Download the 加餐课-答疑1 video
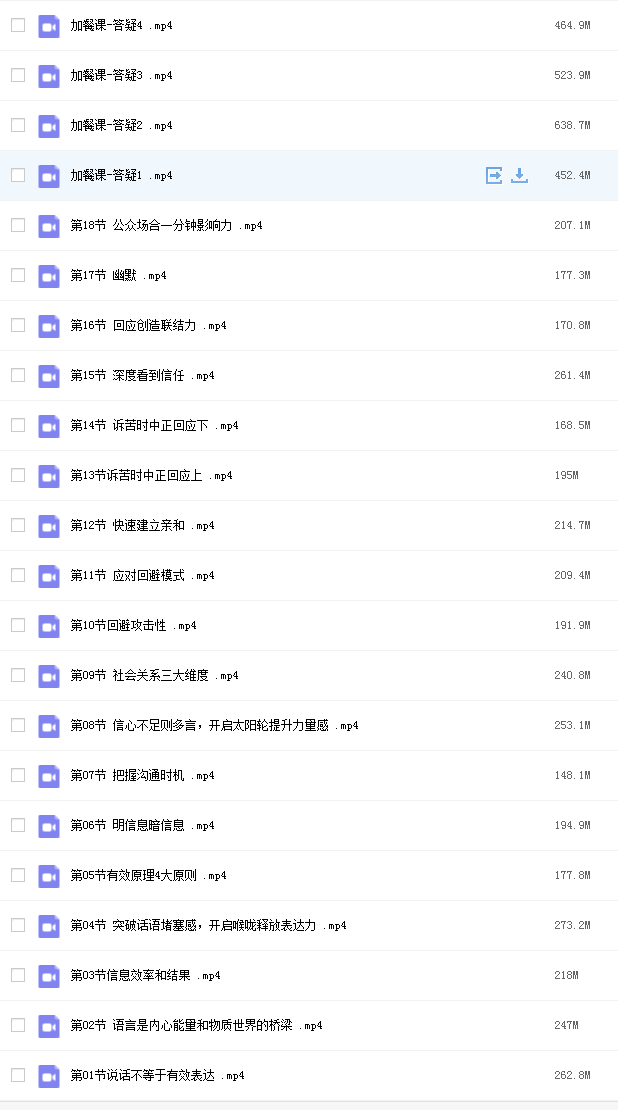This screenshot has height=1110, width=618. [519, 175]
